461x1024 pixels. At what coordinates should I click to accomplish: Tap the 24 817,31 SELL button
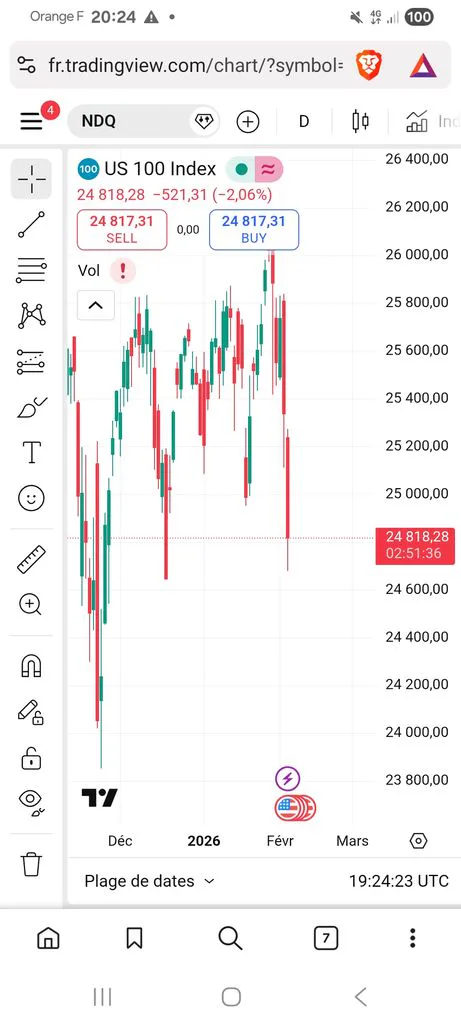(121, 229)
